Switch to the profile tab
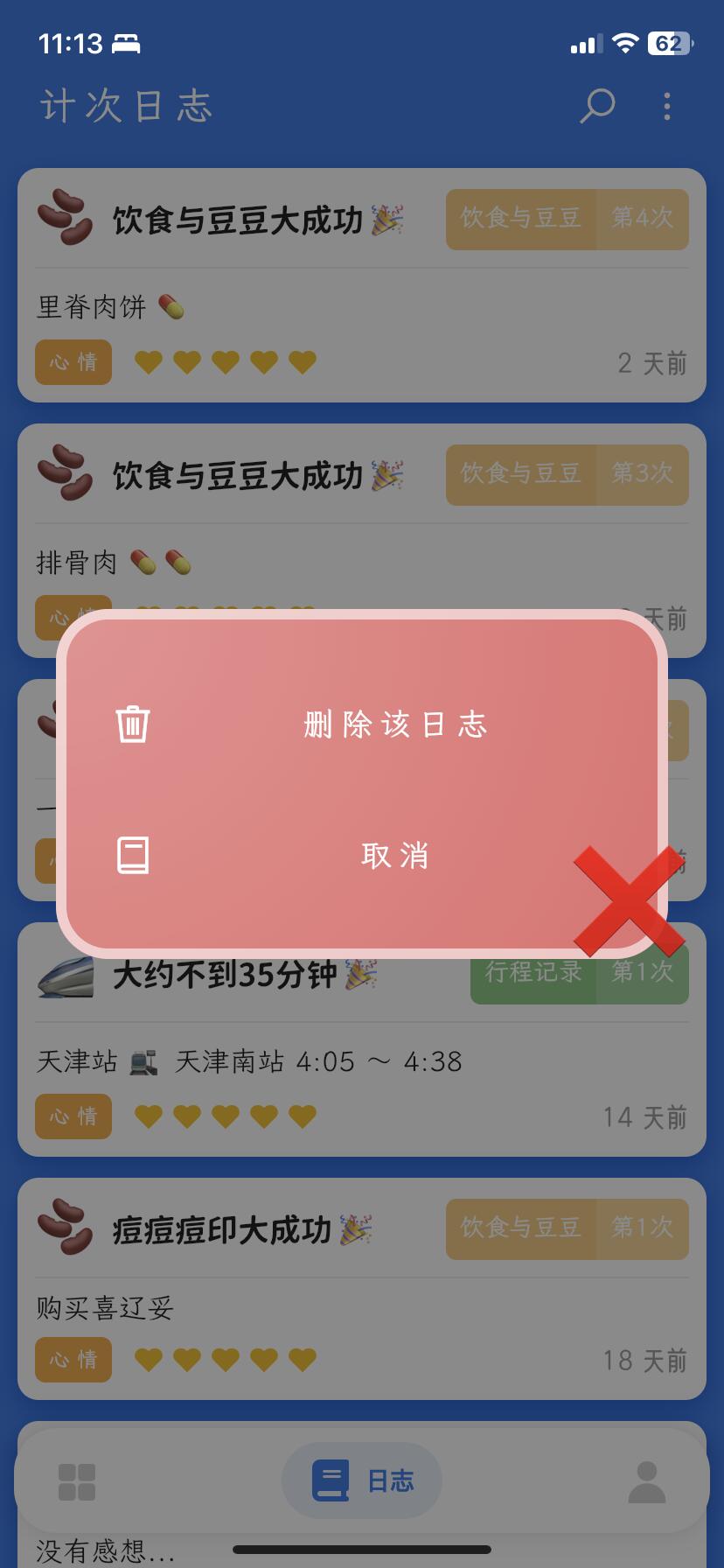The height and width of the screenshot is (1568, 724). [647, 1481]
